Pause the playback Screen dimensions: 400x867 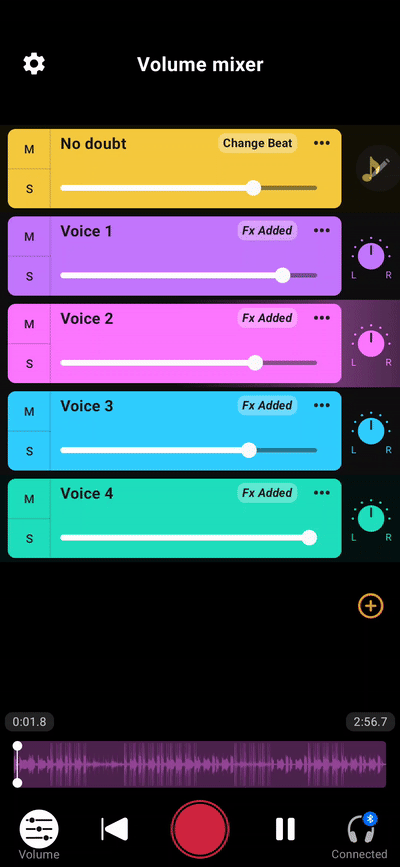click(x=285, y=829)
